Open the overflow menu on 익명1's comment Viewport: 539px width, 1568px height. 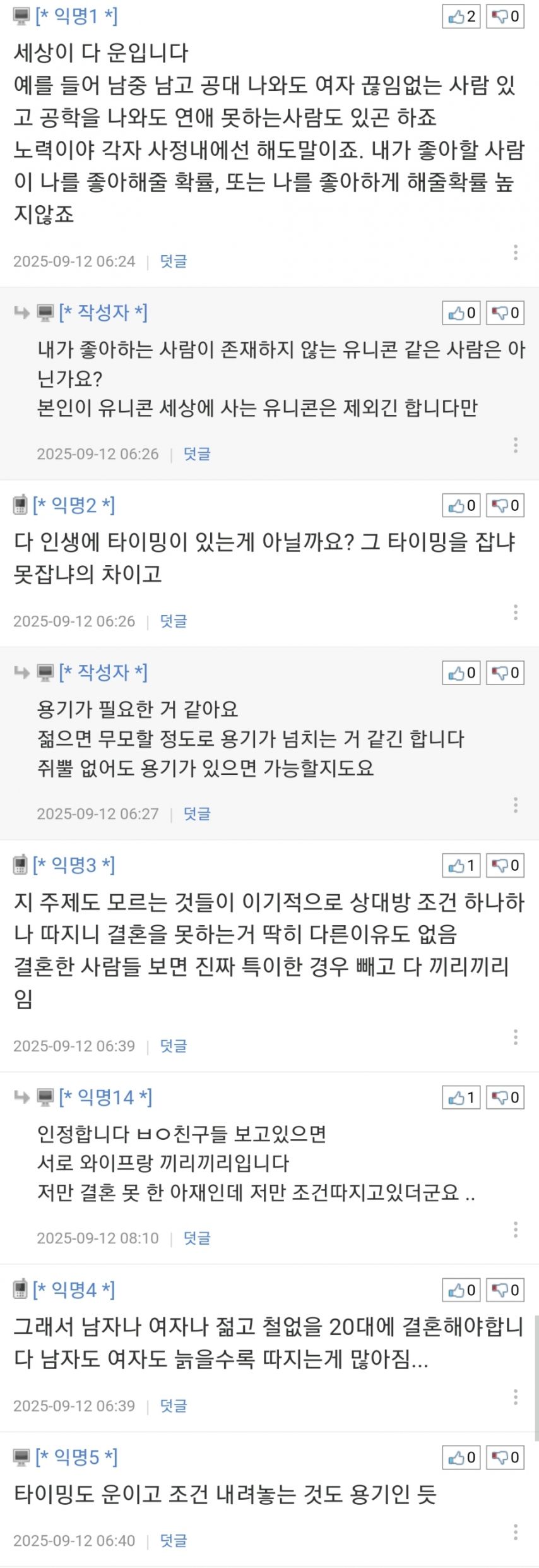click(x=516, y=253)
